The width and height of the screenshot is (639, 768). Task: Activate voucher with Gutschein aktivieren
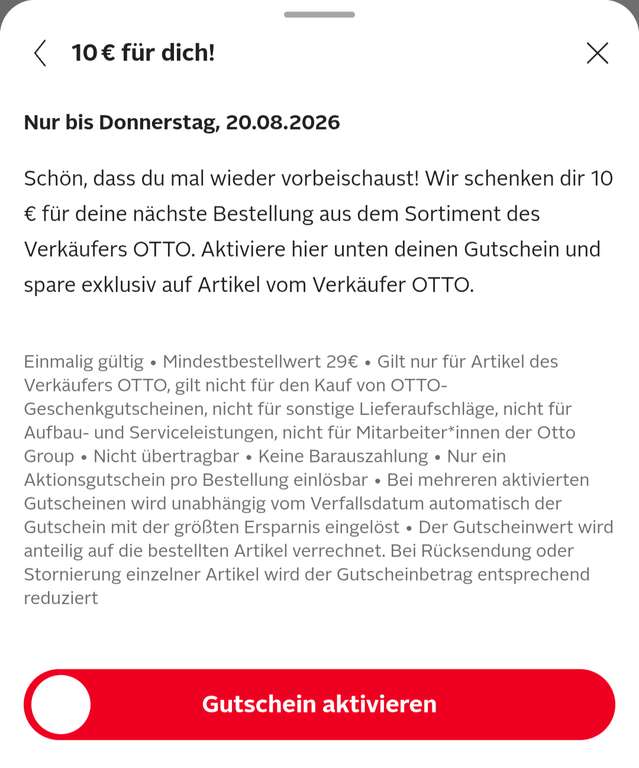(x=319, y=704)
